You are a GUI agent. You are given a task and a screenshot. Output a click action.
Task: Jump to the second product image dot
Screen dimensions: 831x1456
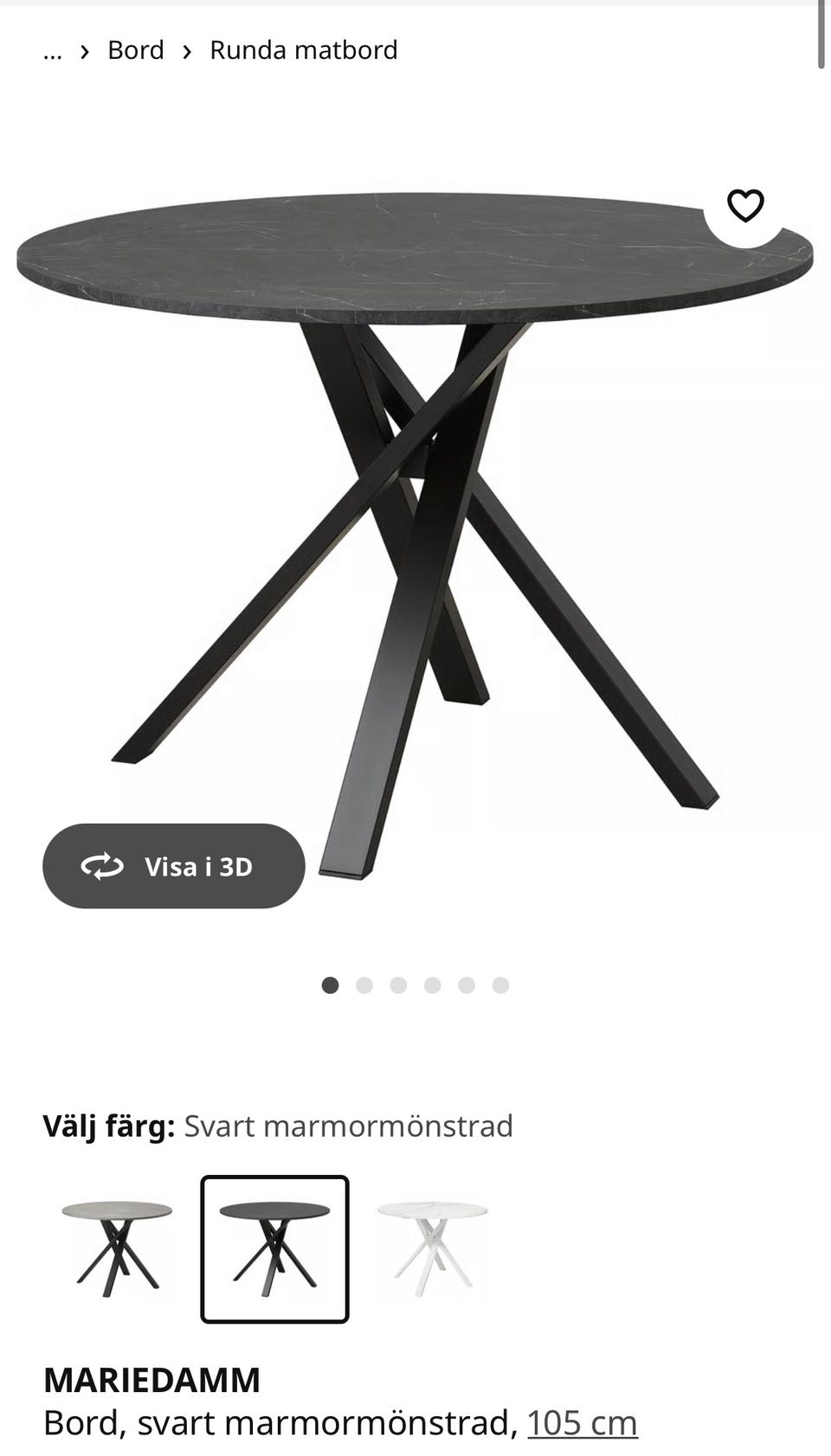(364, 985)
